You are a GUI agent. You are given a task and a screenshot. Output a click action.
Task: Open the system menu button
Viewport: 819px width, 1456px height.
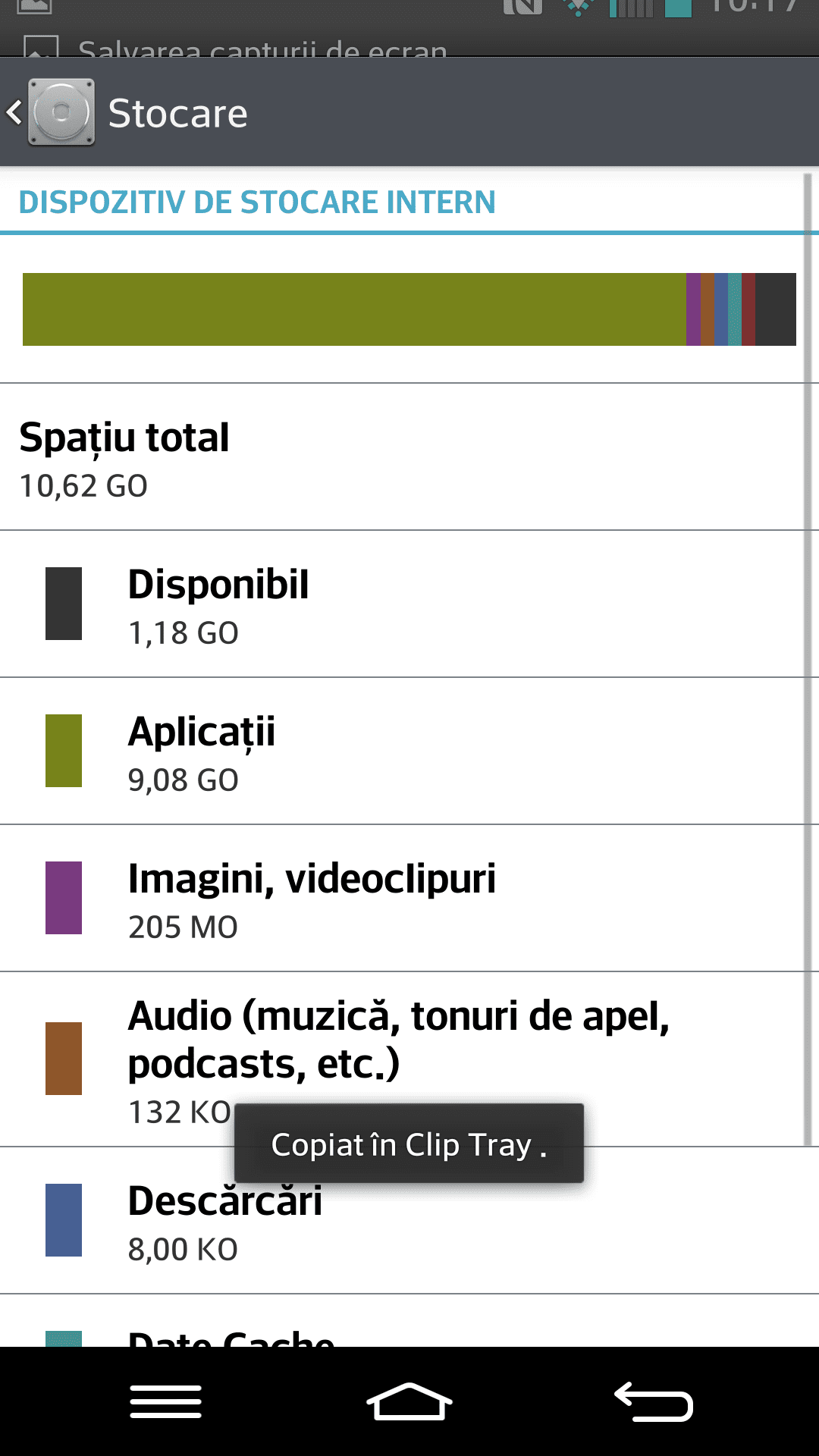(165, 1401)
